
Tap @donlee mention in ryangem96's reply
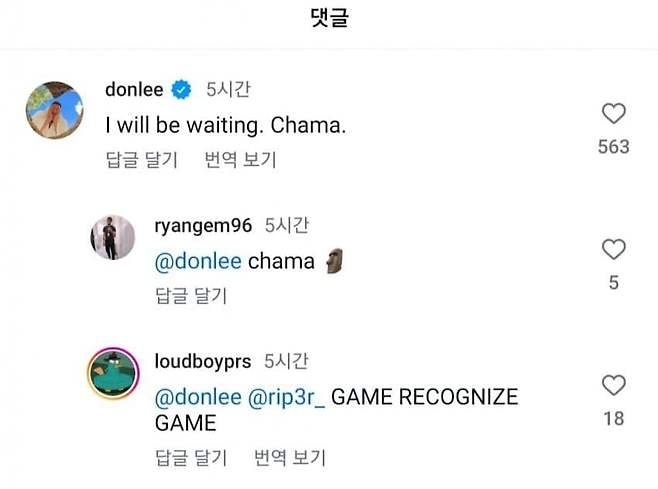coord(198,261)
